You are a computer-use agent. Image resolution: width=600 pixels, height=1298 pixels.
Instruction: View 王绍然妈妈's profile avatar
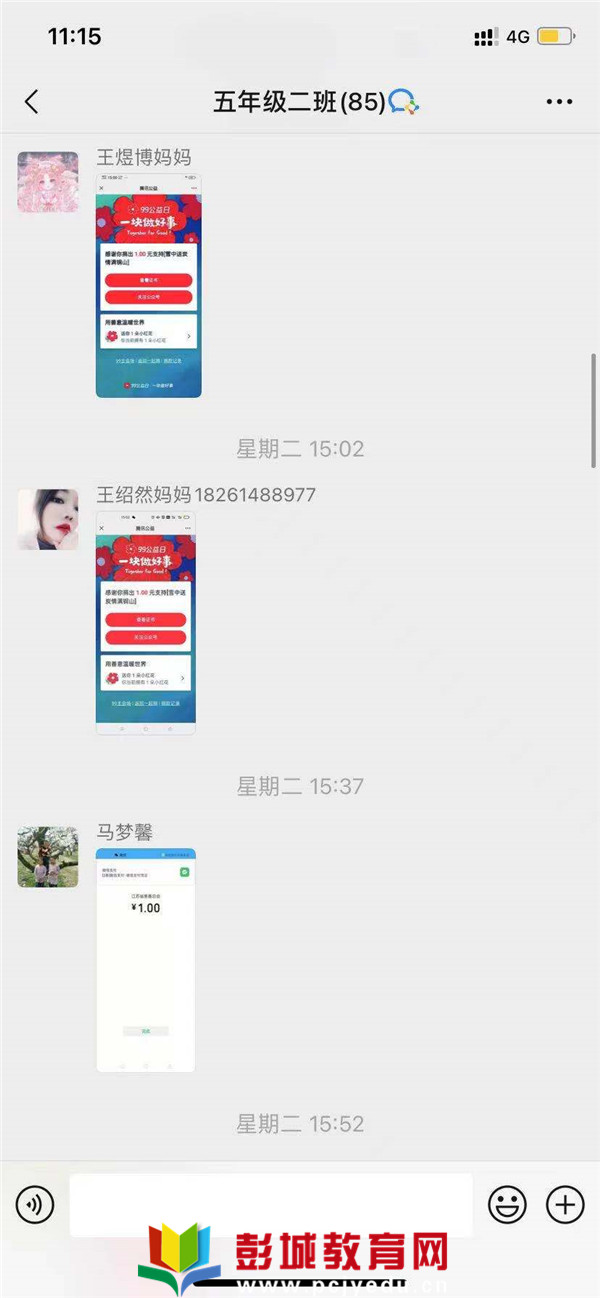tap(48, 519)
